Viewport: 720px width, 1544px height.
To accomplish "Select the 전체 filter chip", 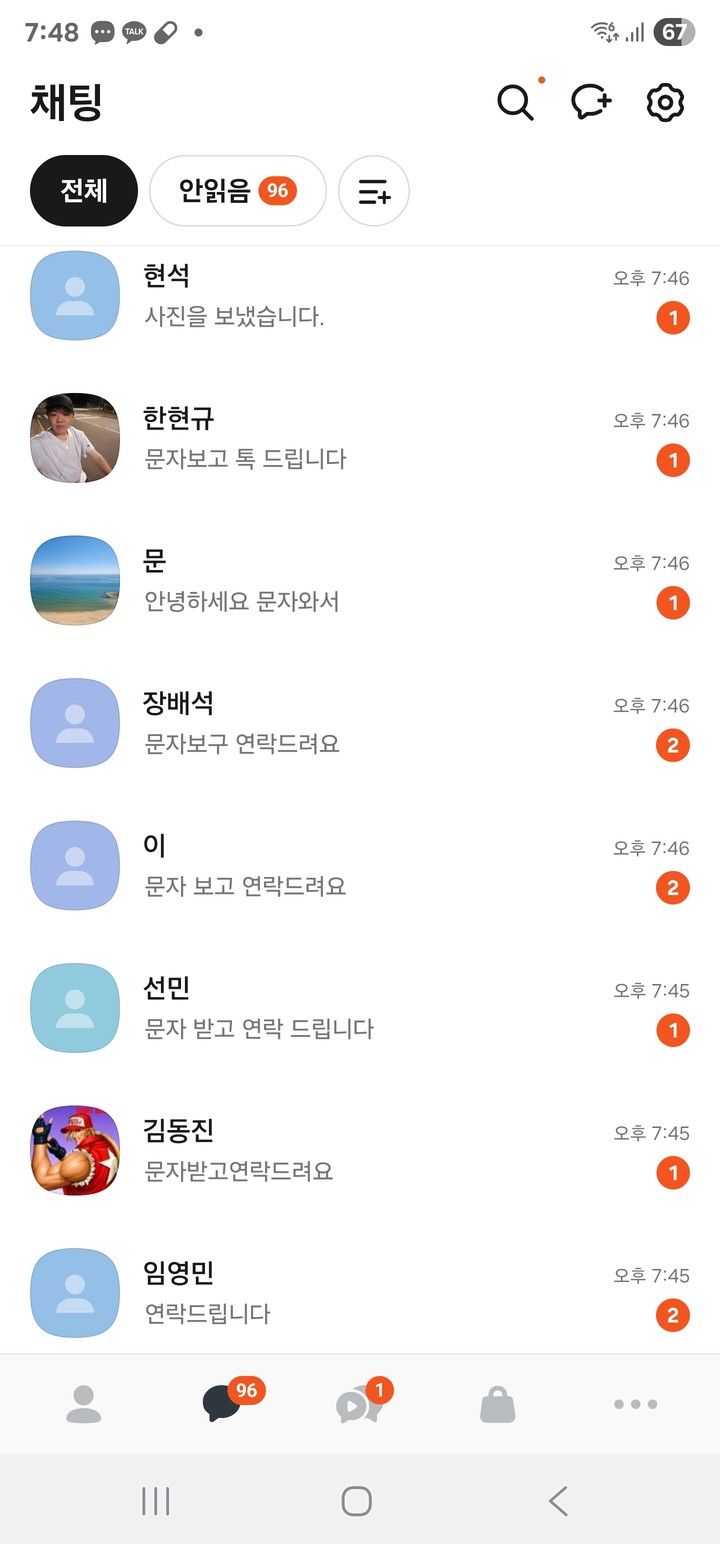I will point(84,190).
